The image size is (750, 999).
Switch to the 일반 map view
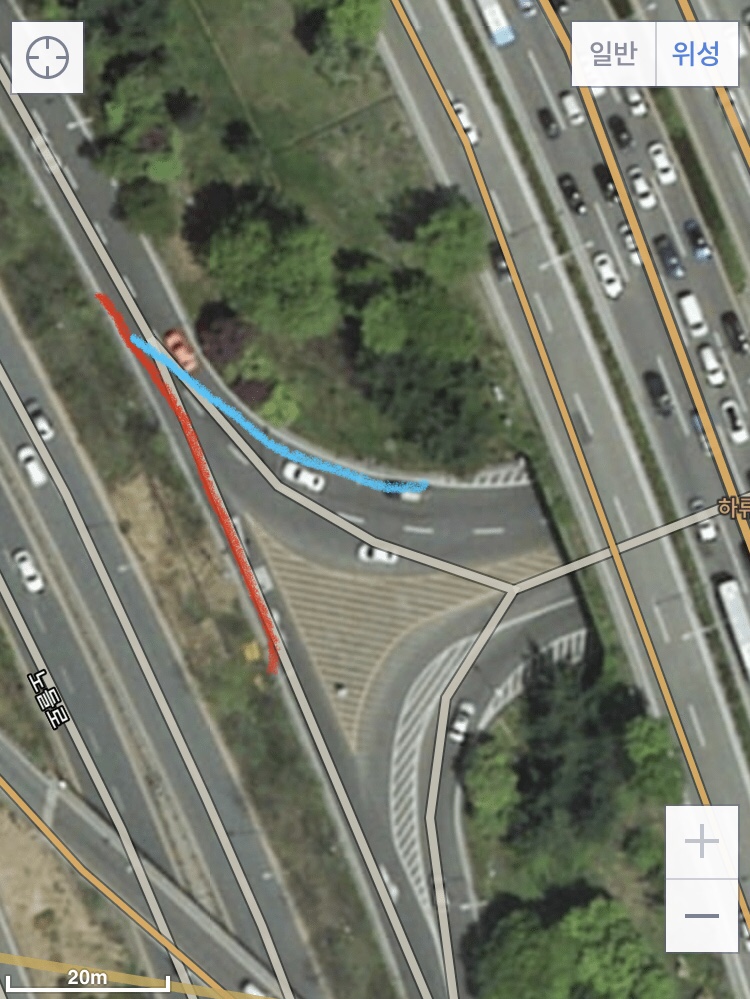(x=612, y=54)
